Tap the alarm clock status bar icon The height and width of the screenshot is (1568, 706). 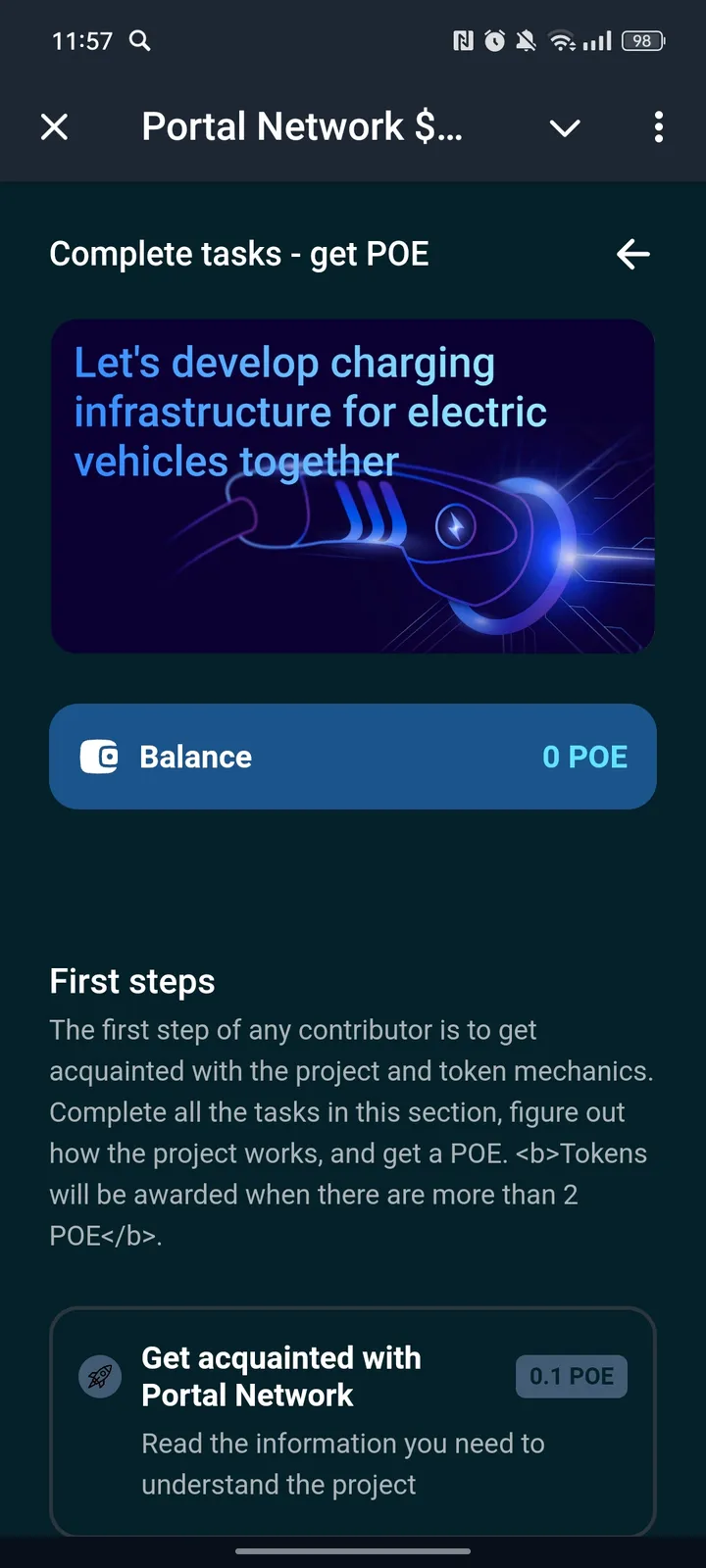click(494, 41)
